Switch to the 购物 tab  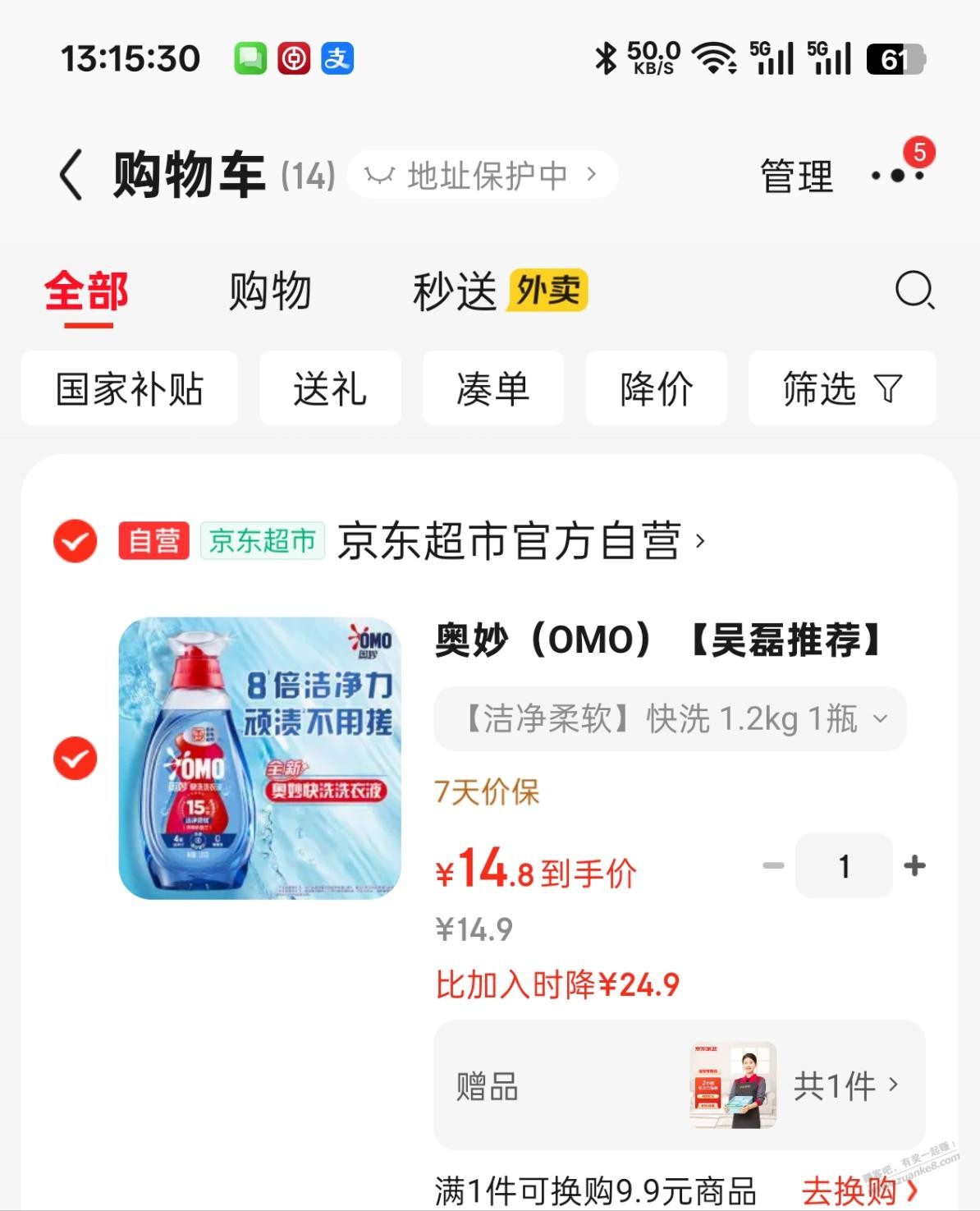coord(270,291)
